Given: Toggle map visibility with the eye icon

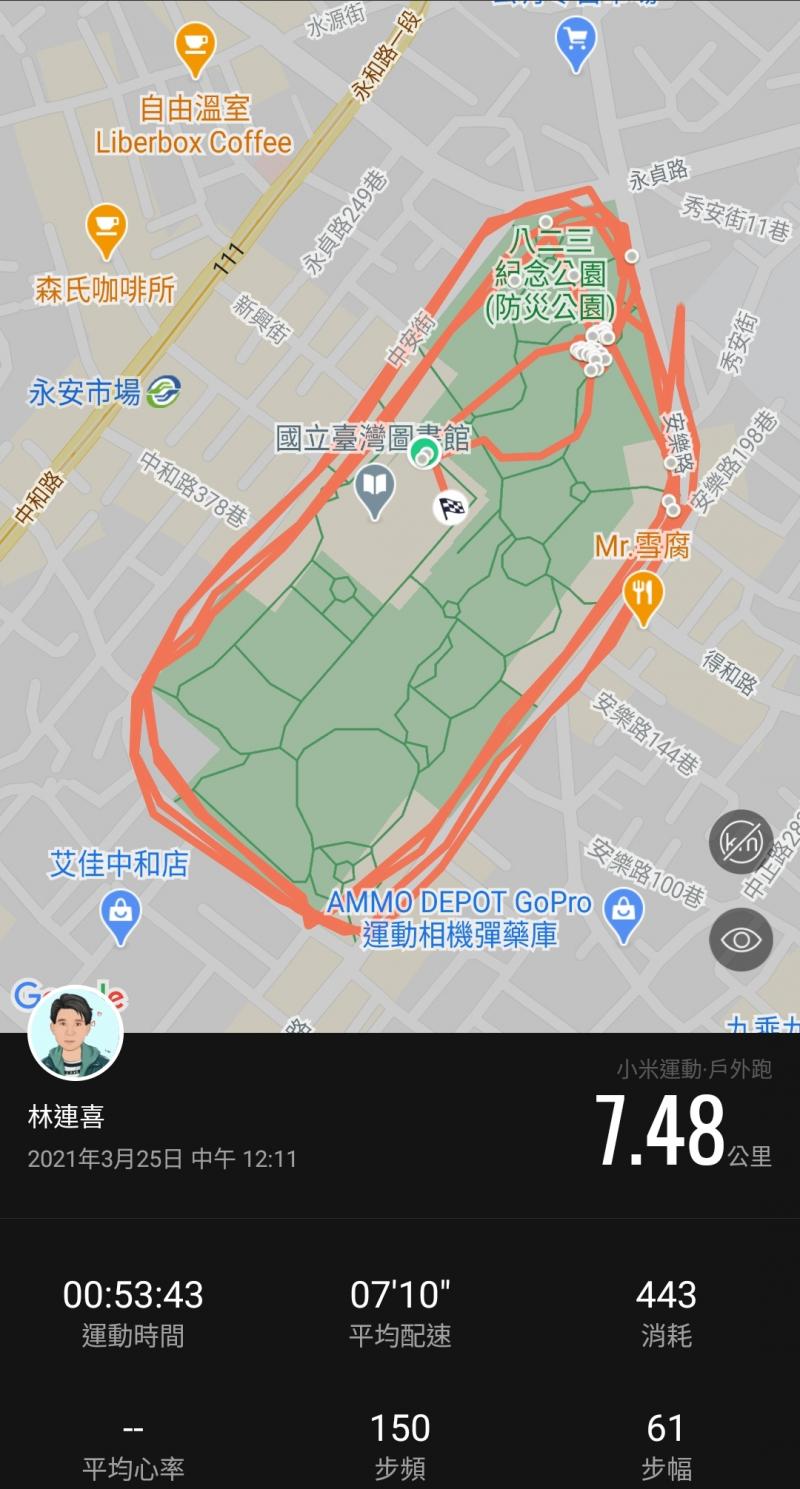Looking at the screenshot, I should pyautogui.click(x=741, y=939).
